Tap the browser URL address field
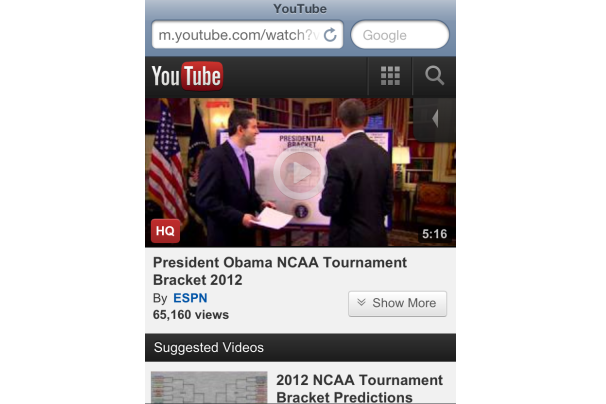 pyautogui.click(x=235, y=35)
